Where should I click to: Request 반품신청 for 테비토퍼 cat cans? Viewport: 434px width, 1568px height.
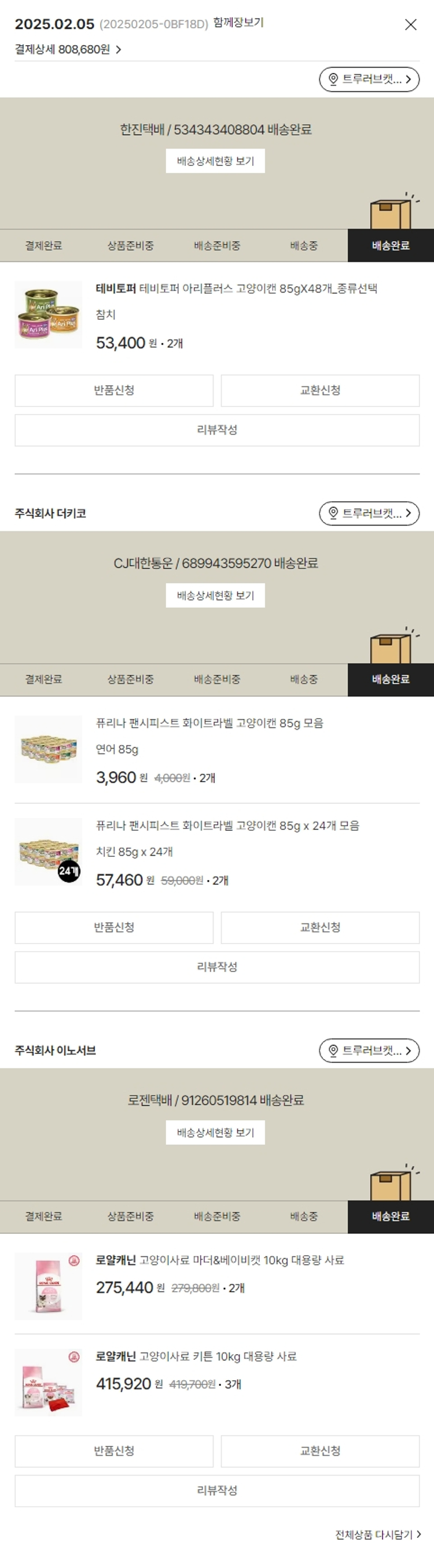click(114, 390)
